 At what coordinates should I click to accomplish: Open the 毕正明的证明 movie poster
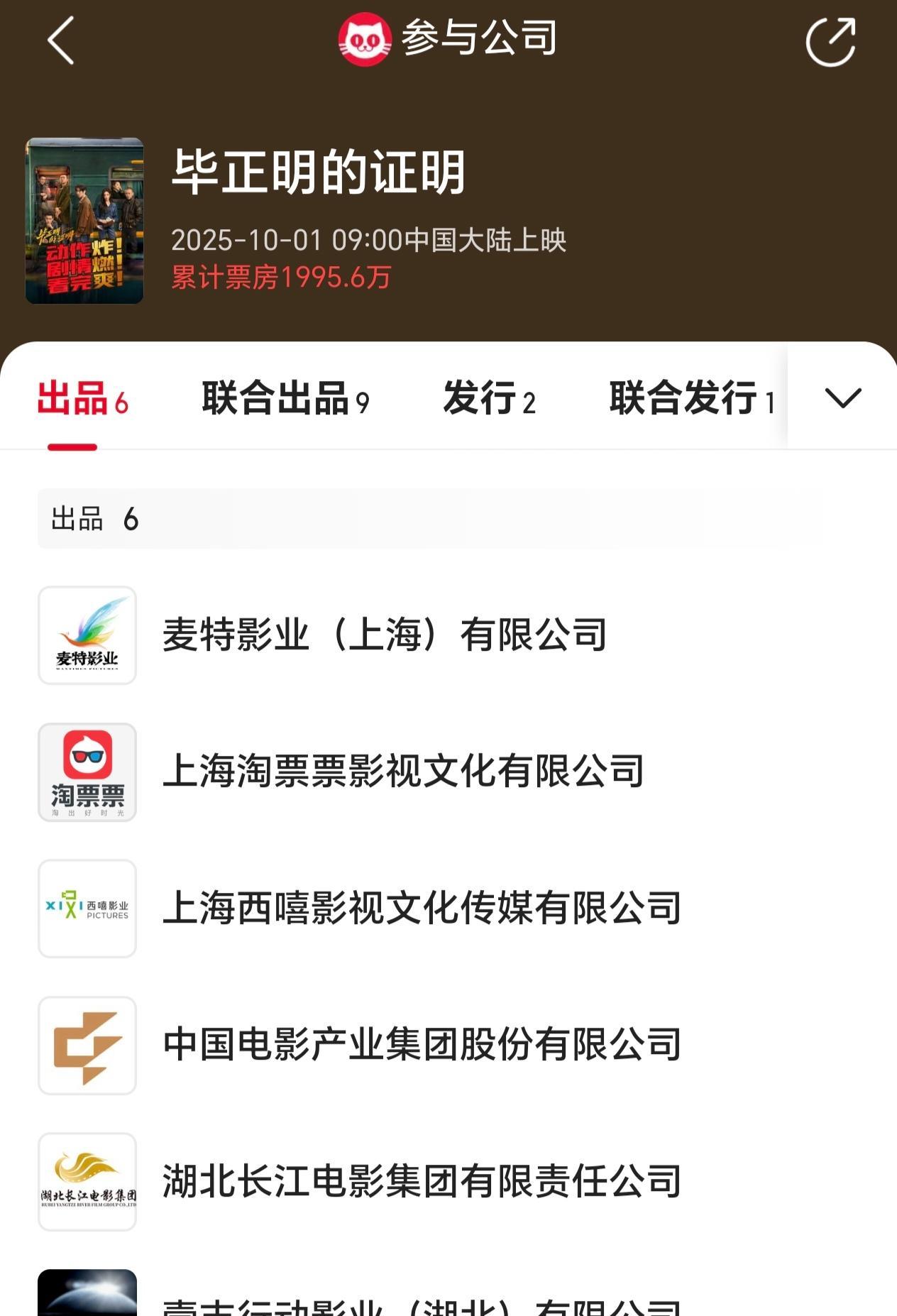pyautogui.click(x=84, y=221)
